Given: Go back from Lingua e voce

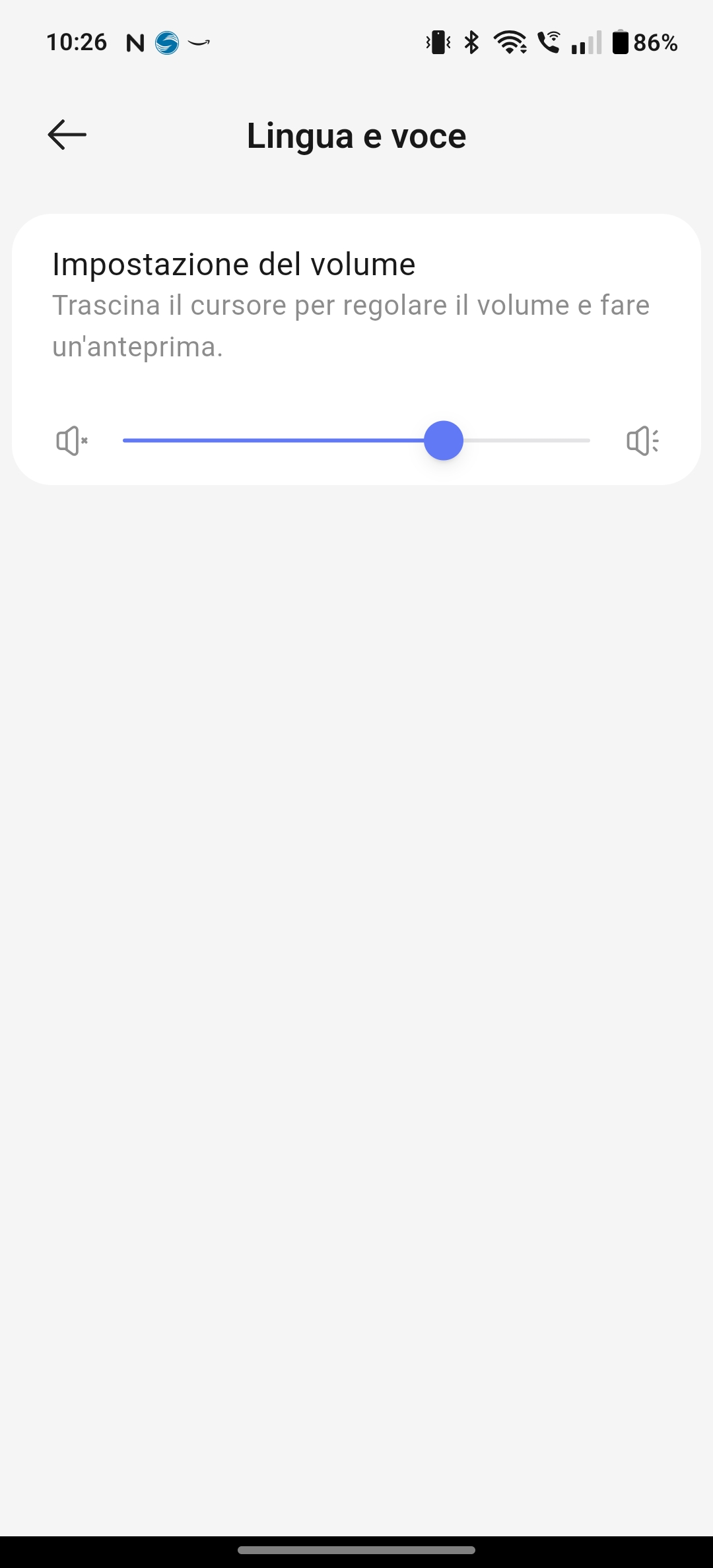Looking at the screenshot, I should [67, 135].
